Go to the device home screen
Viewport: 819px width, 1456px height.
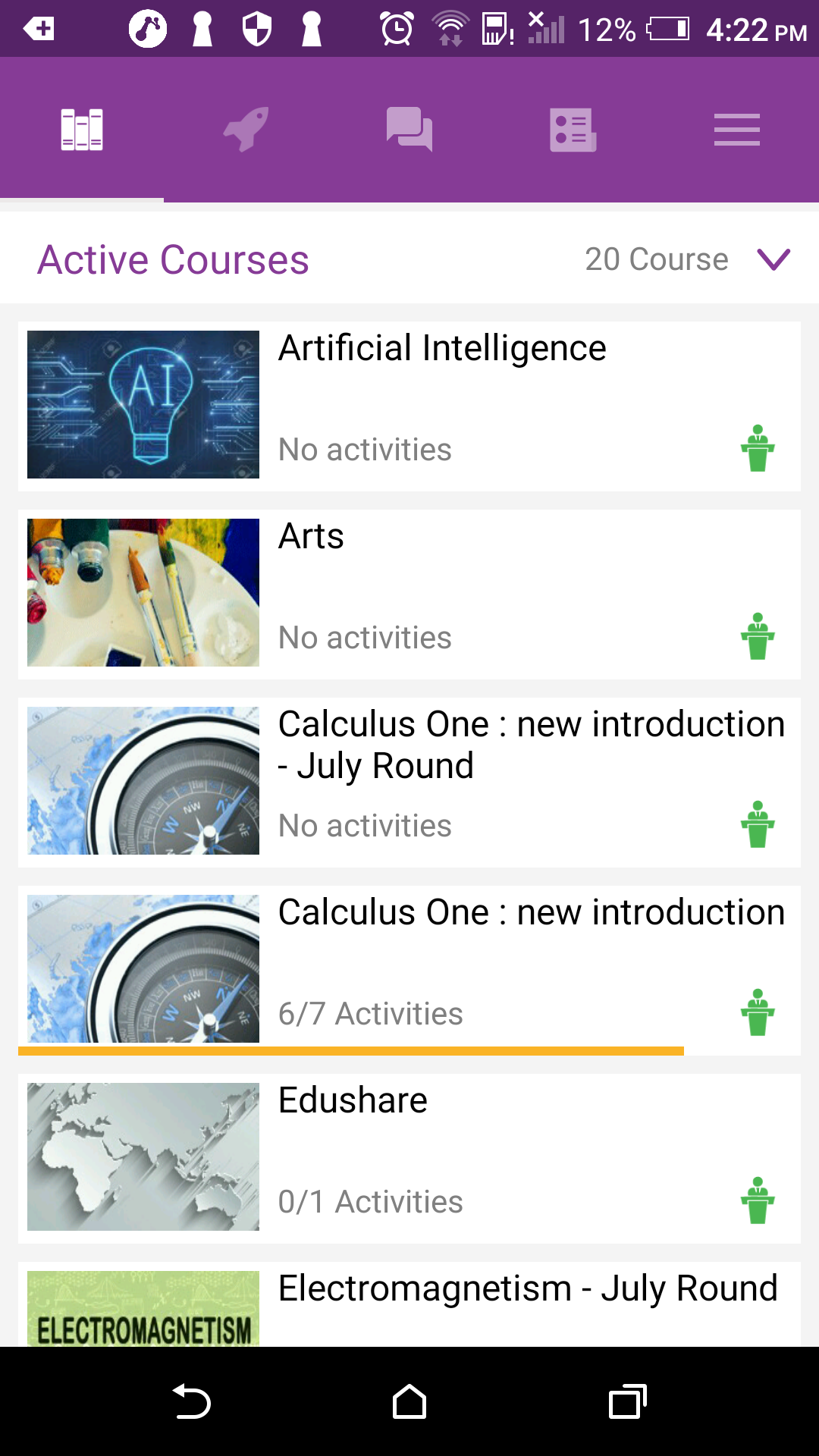point(409,1401)
